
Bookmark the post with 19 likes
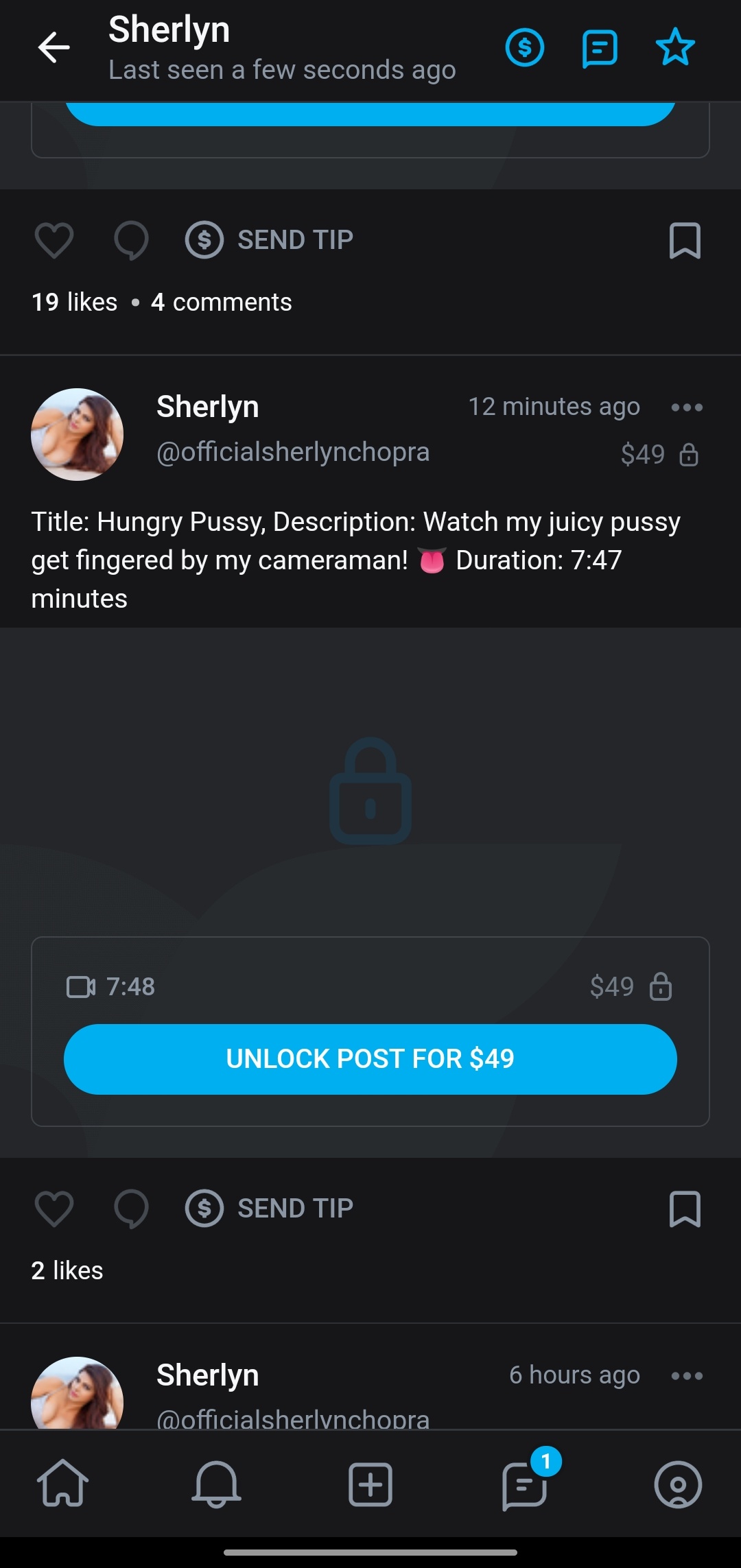click(684, 240)
